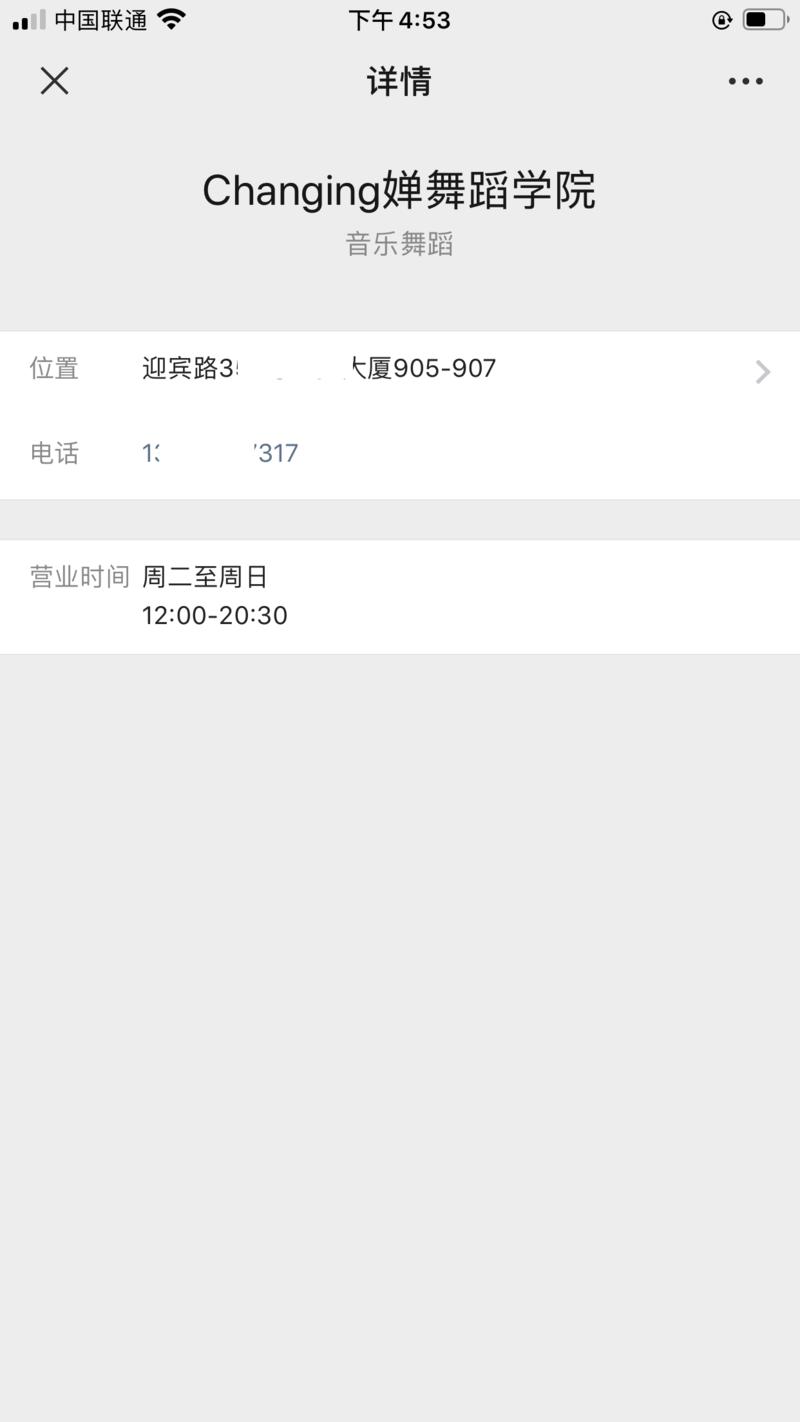Tap the orientation lock icon near the battery
The height and width of the screenshot is (1422, 800).
(721, 18)
